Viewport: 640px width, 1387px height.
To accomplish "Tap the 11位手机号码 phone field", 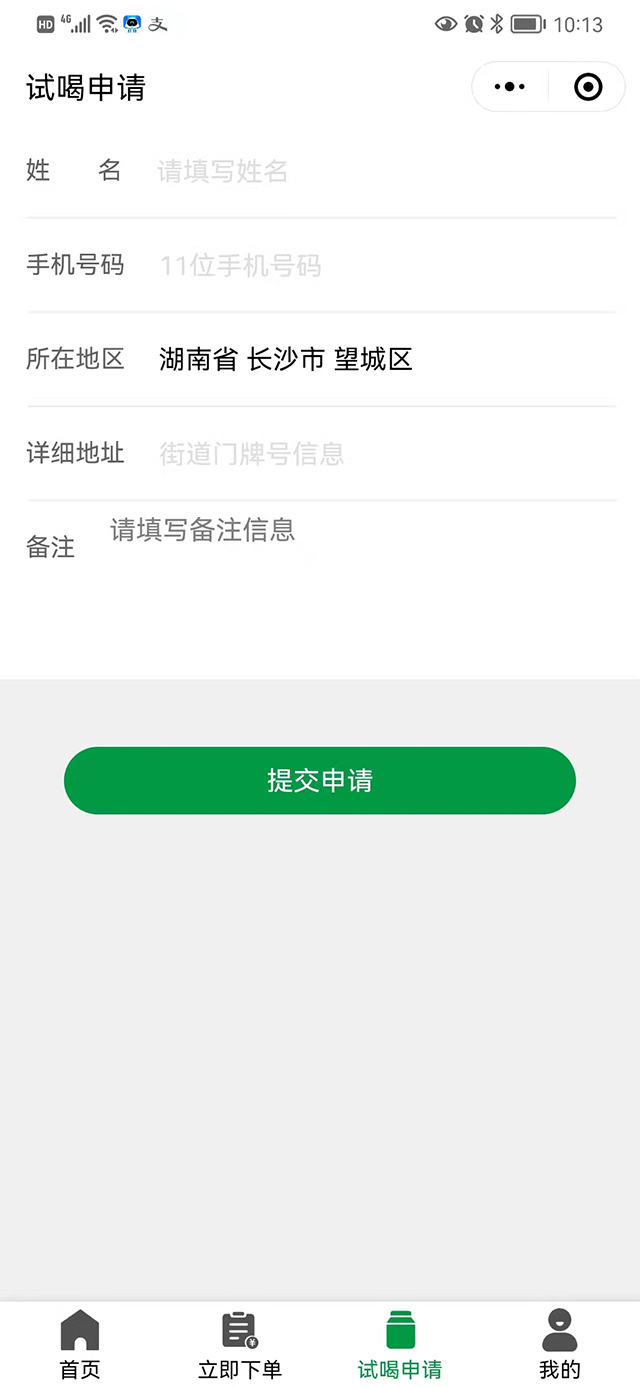I will point(380,265).
